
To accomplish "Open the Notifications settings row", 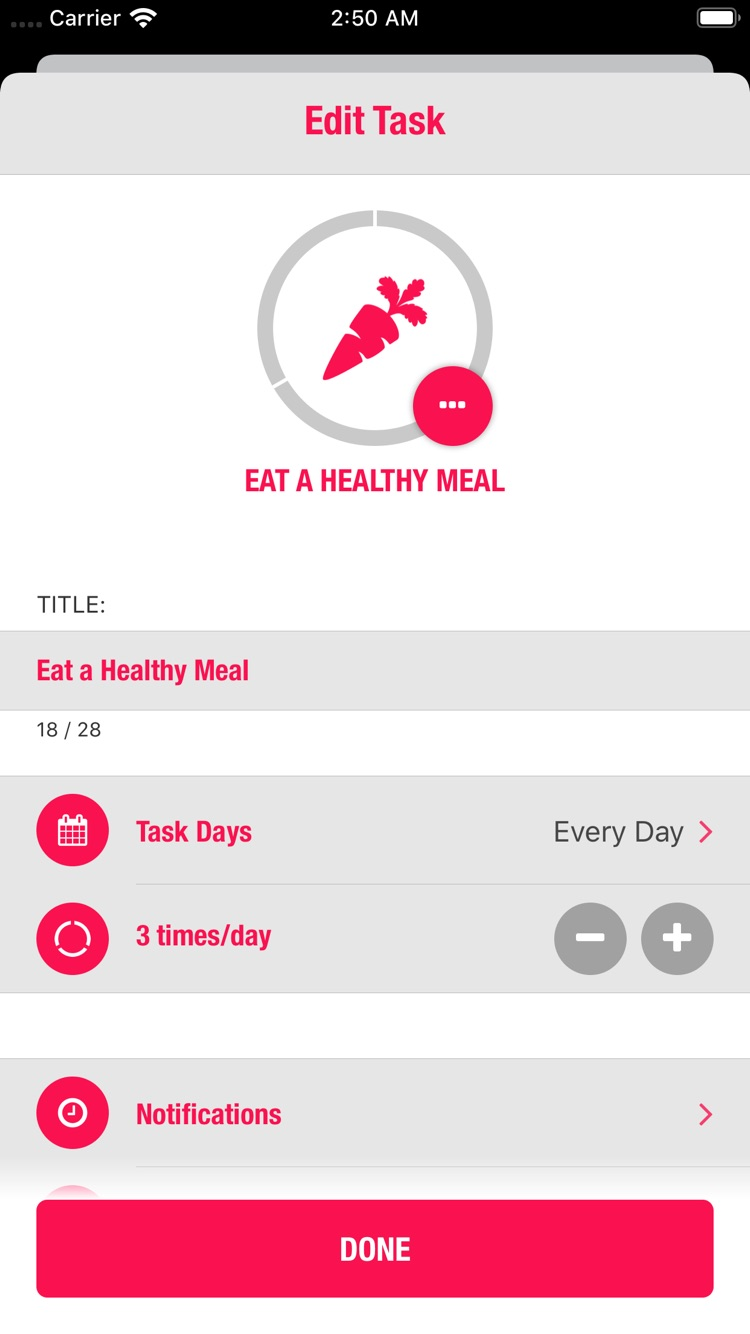I will point(375,1113).
